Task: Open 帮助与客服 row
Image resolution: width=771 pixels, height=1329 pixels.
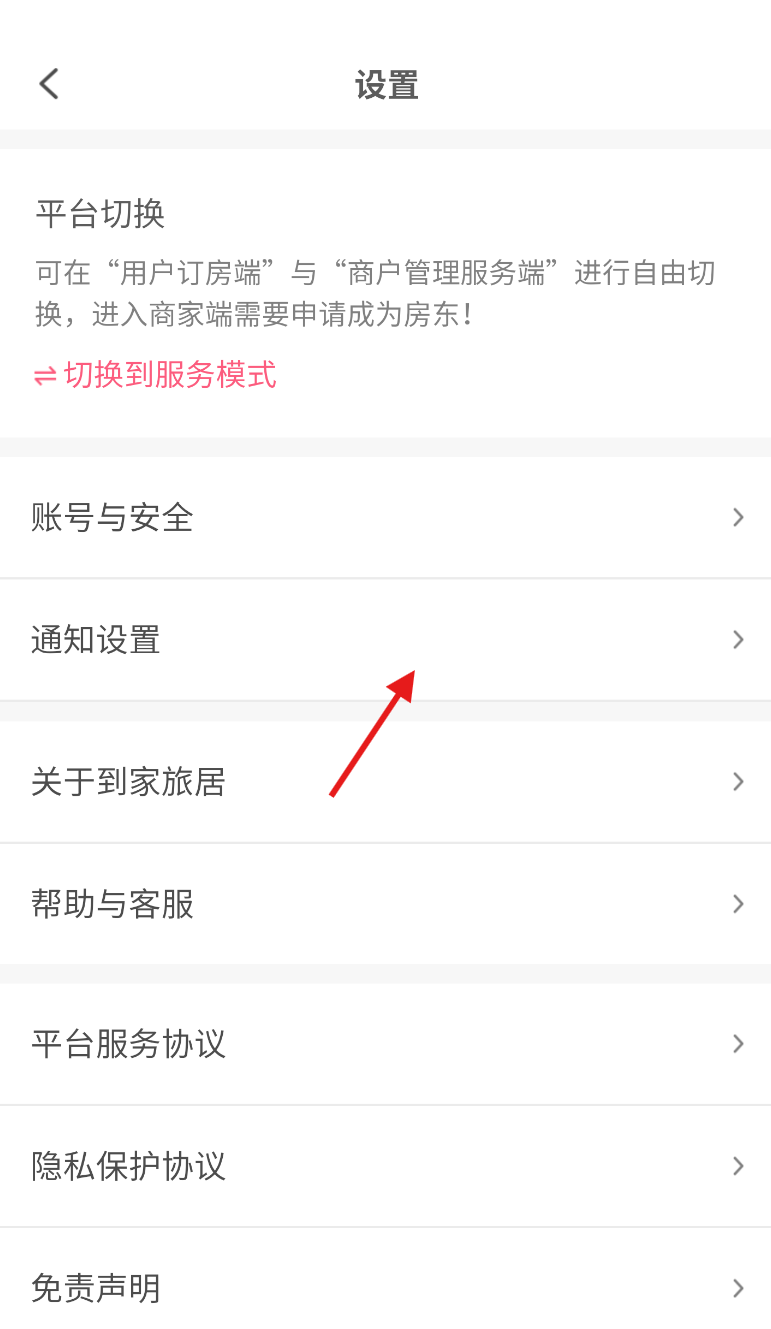Action: (385, 904)
